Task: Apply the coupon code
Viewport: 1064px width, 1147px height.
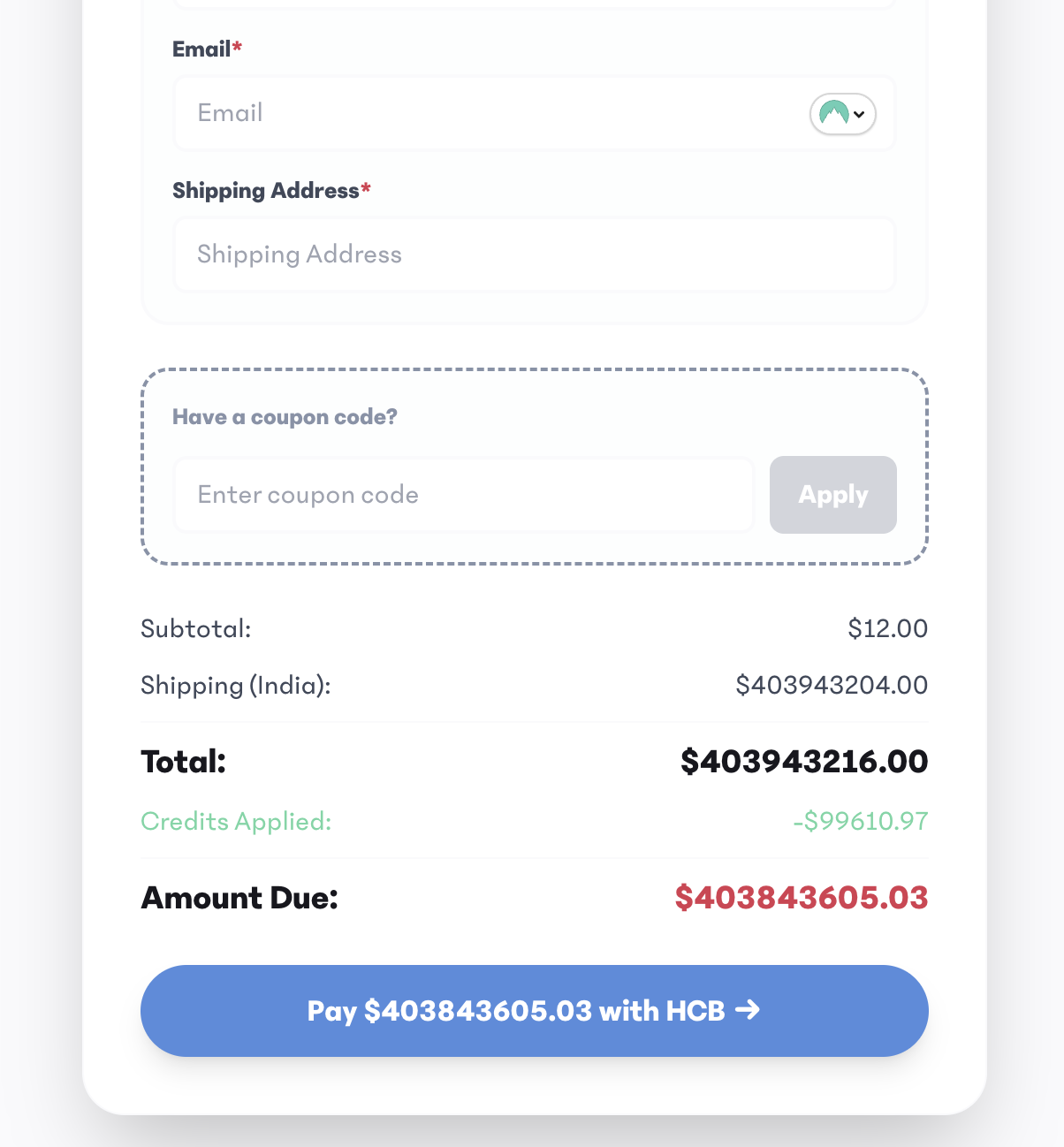Action: [832, 495]
